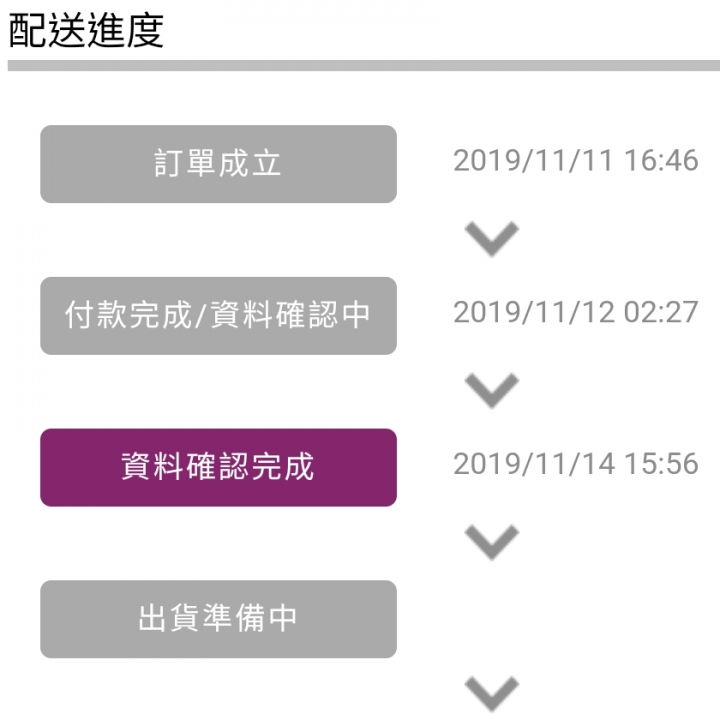Image resolution: width=720 pixels, height=720 pixels.
Task: Tap the 出貨準備中 step
Action: pos(218,619)
